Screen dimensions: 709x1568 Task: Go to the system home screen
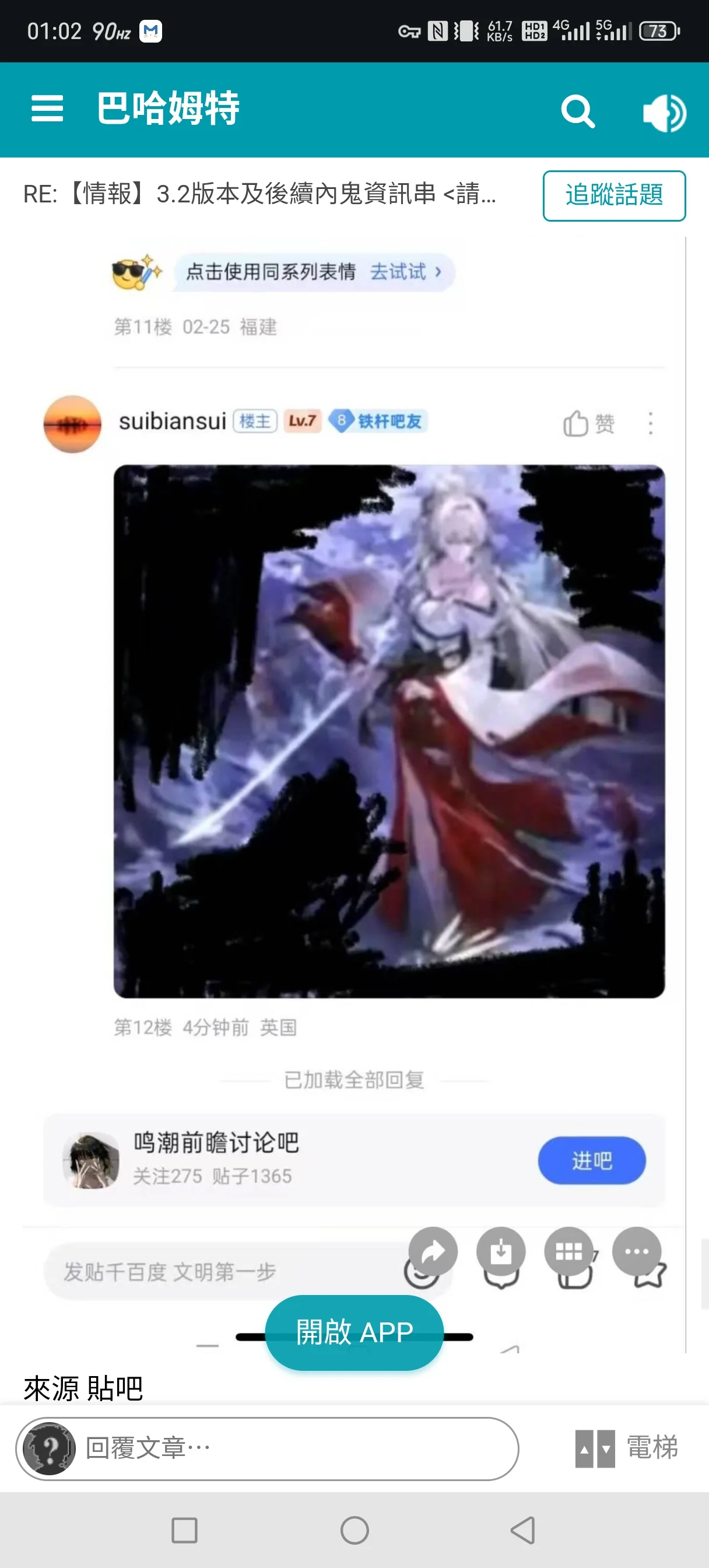point(354,1529)
